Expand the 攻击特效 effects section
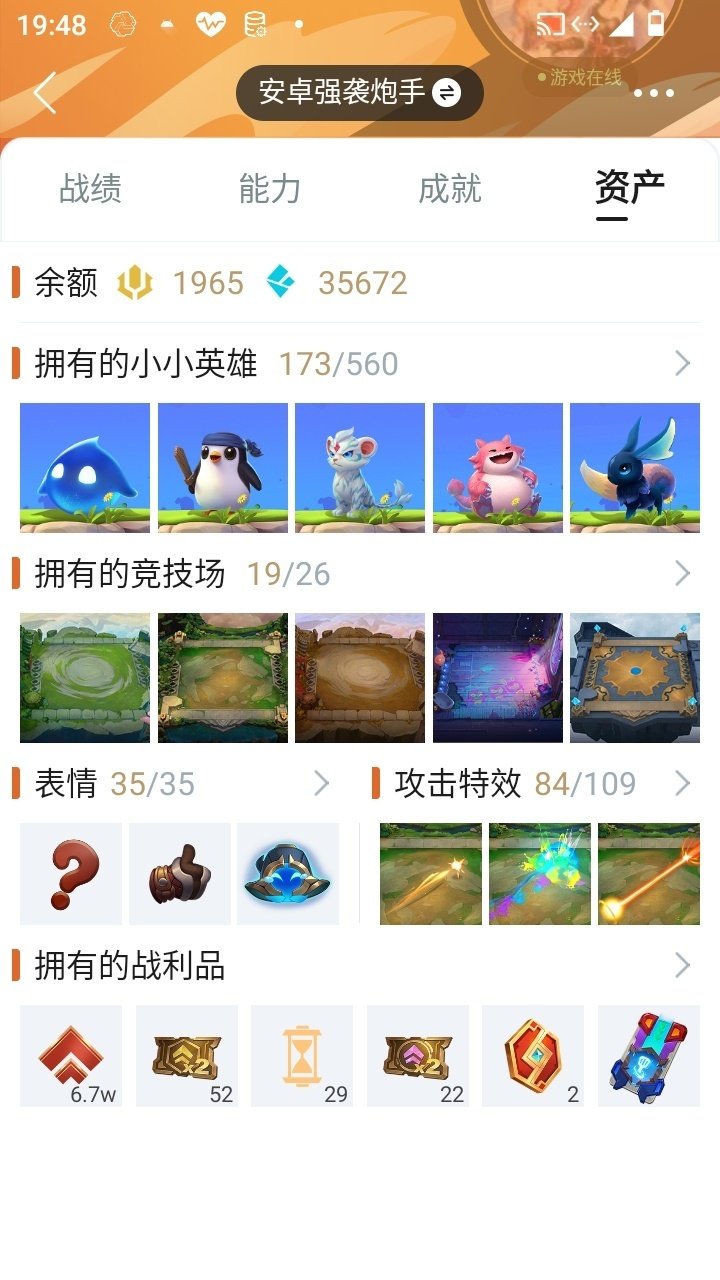Screen dimensions: 720x1280 point(684,783)
